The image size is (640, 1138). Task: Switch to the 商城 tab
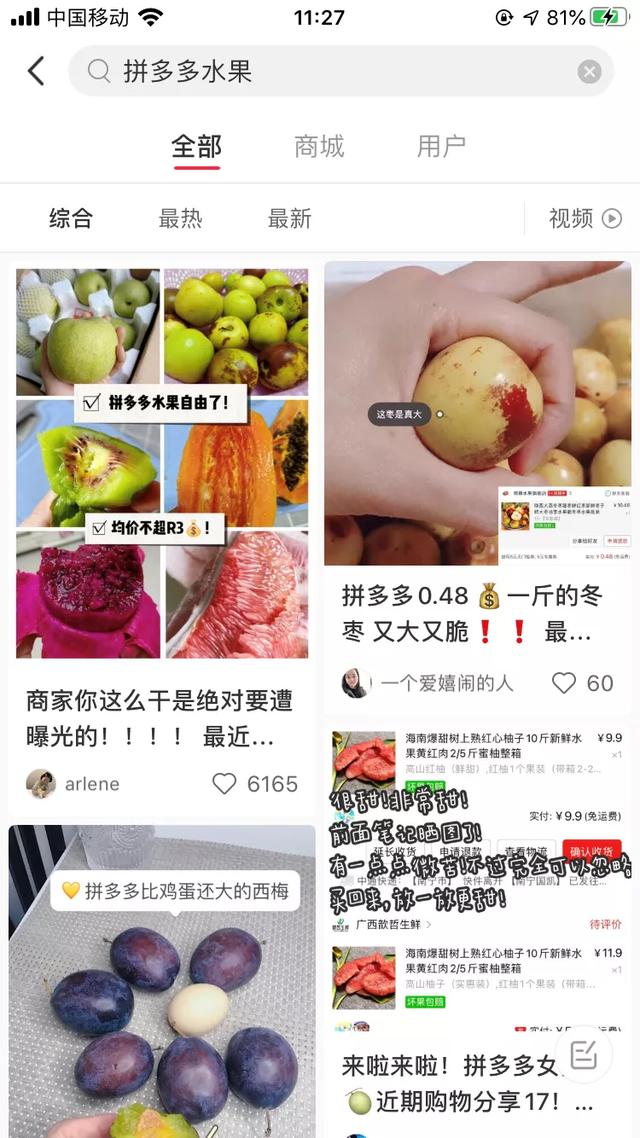pos(319,147)
